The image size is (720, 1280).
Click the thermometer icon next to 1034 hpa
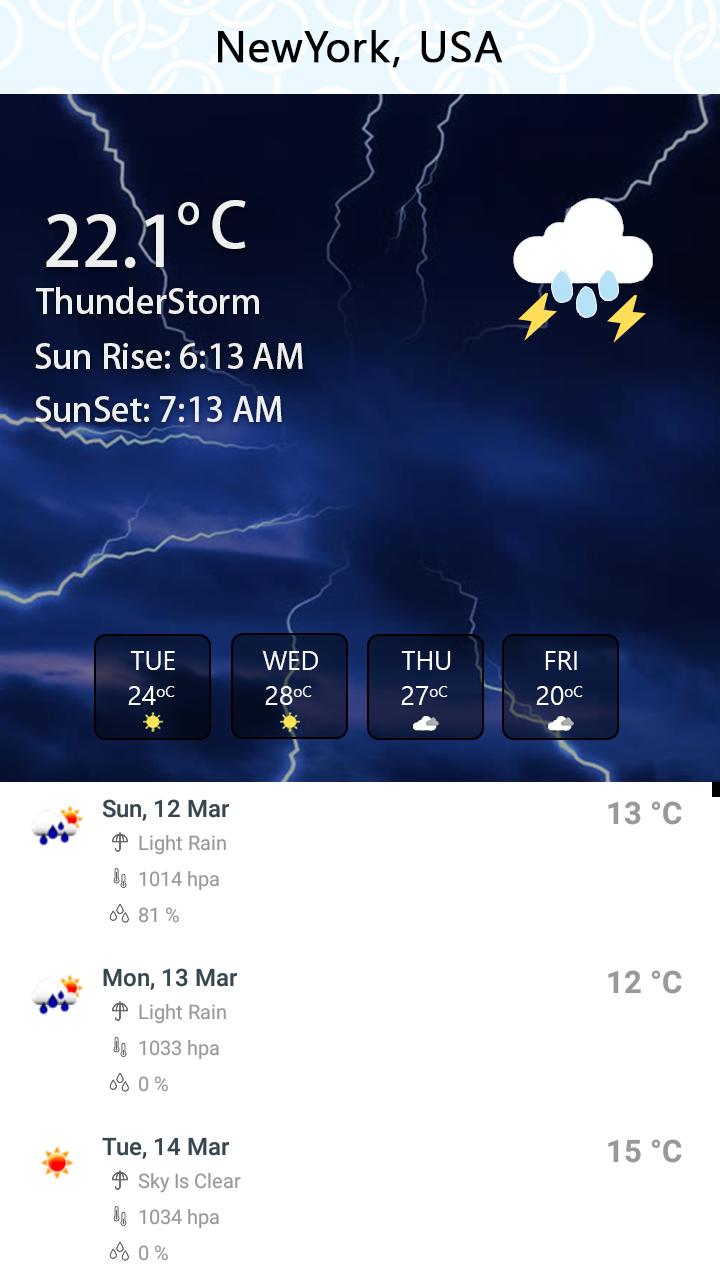point(120,1217)
